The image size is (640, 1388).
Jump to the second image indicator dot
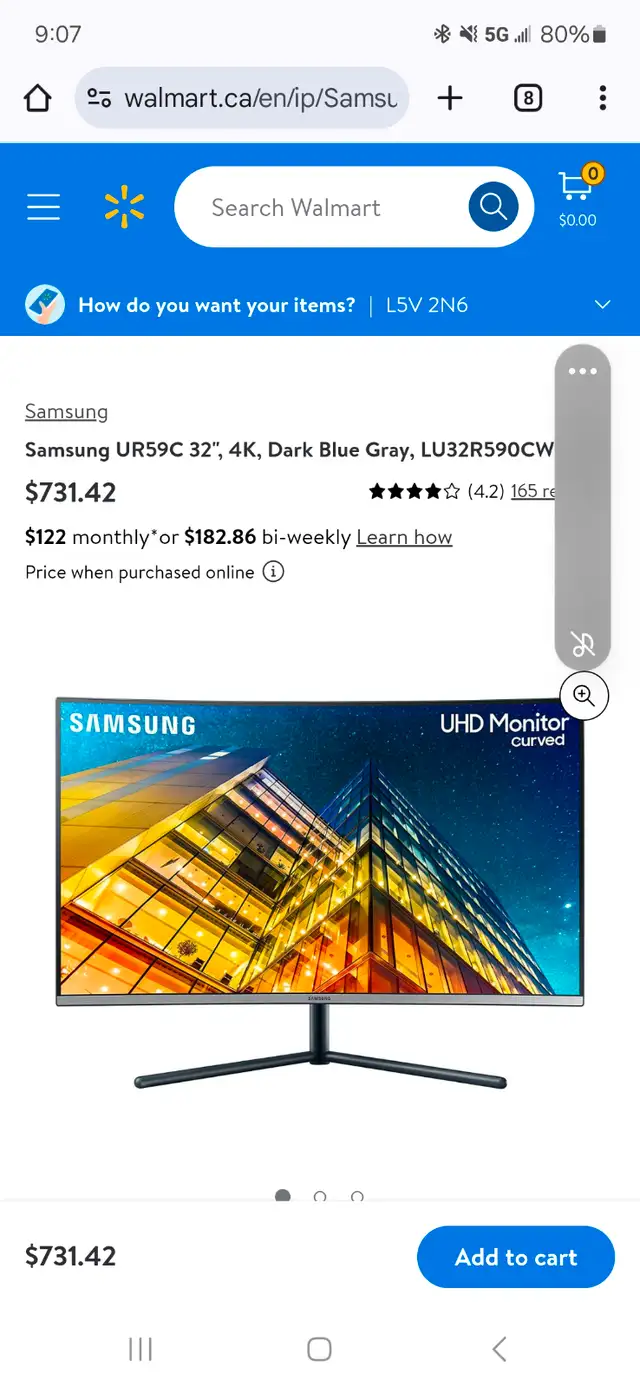click(320, 1196)
